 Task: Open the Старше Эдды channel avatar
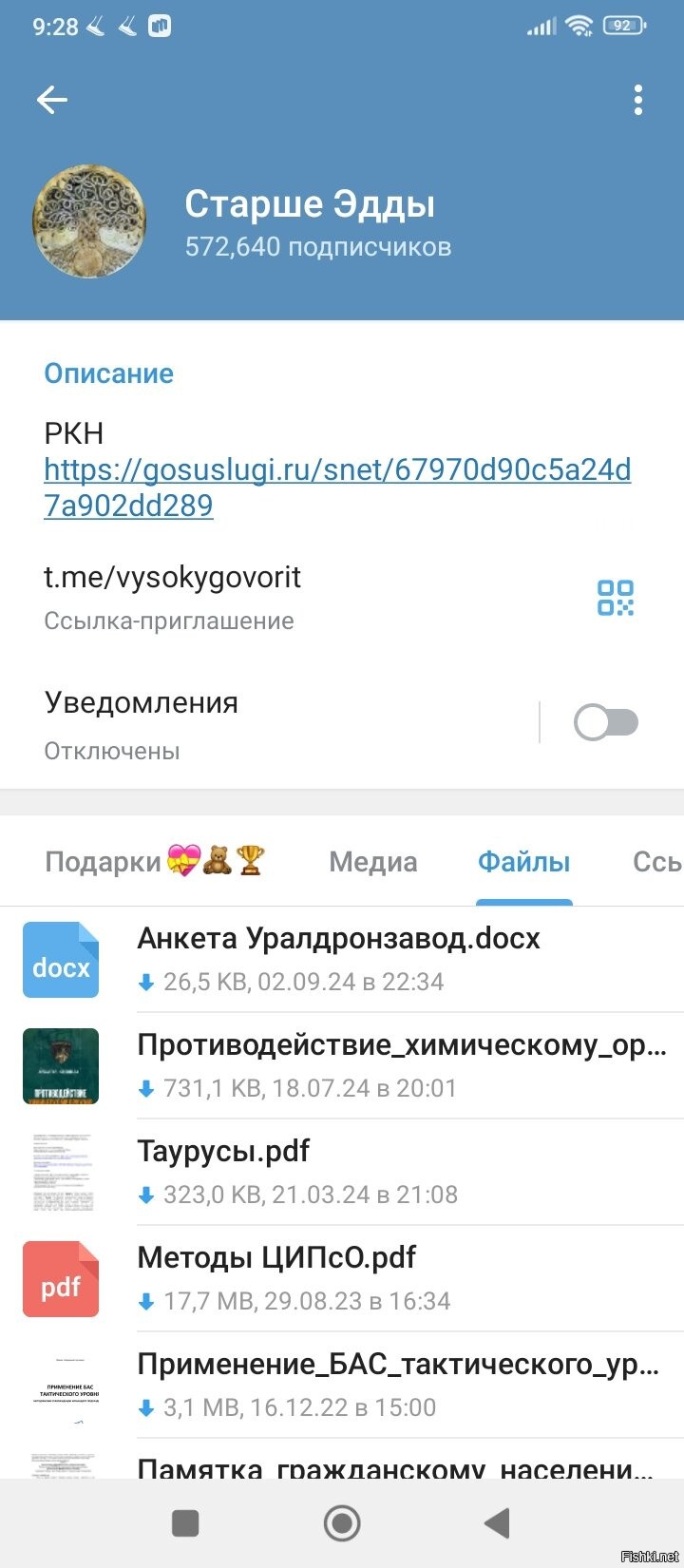pyautogui.click(x=89, y=222)
